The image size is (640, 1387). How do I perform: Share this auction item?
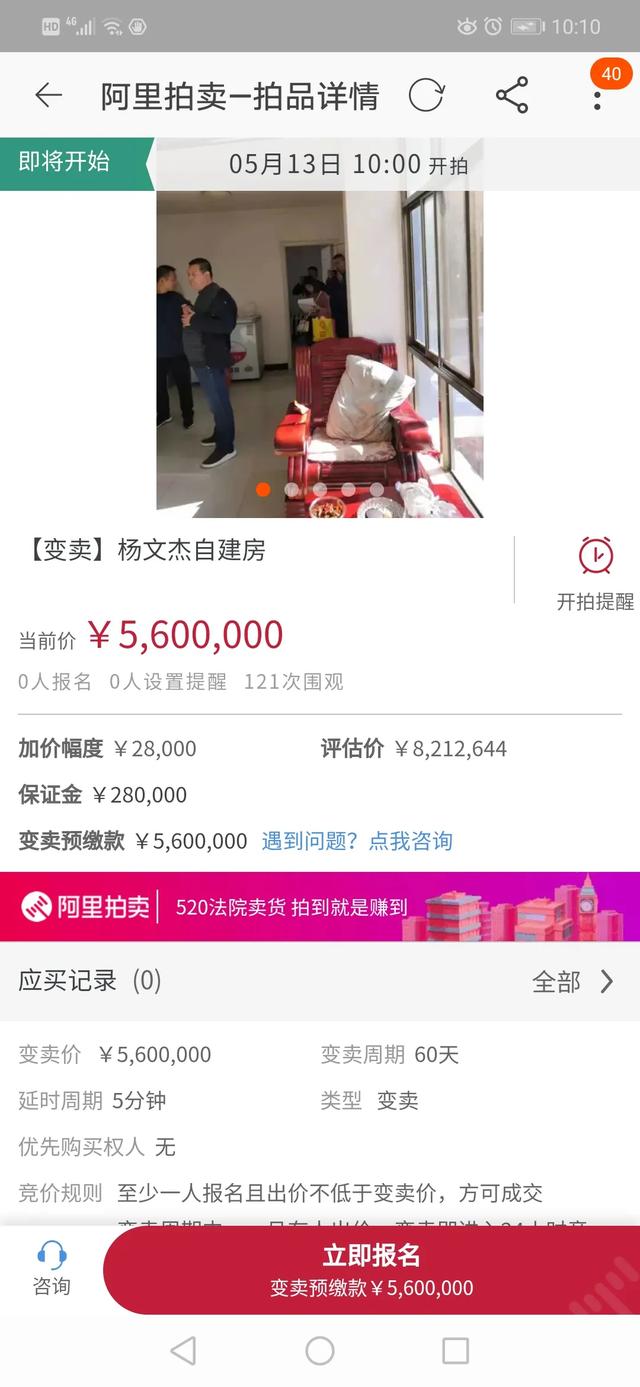click(512, 95)
